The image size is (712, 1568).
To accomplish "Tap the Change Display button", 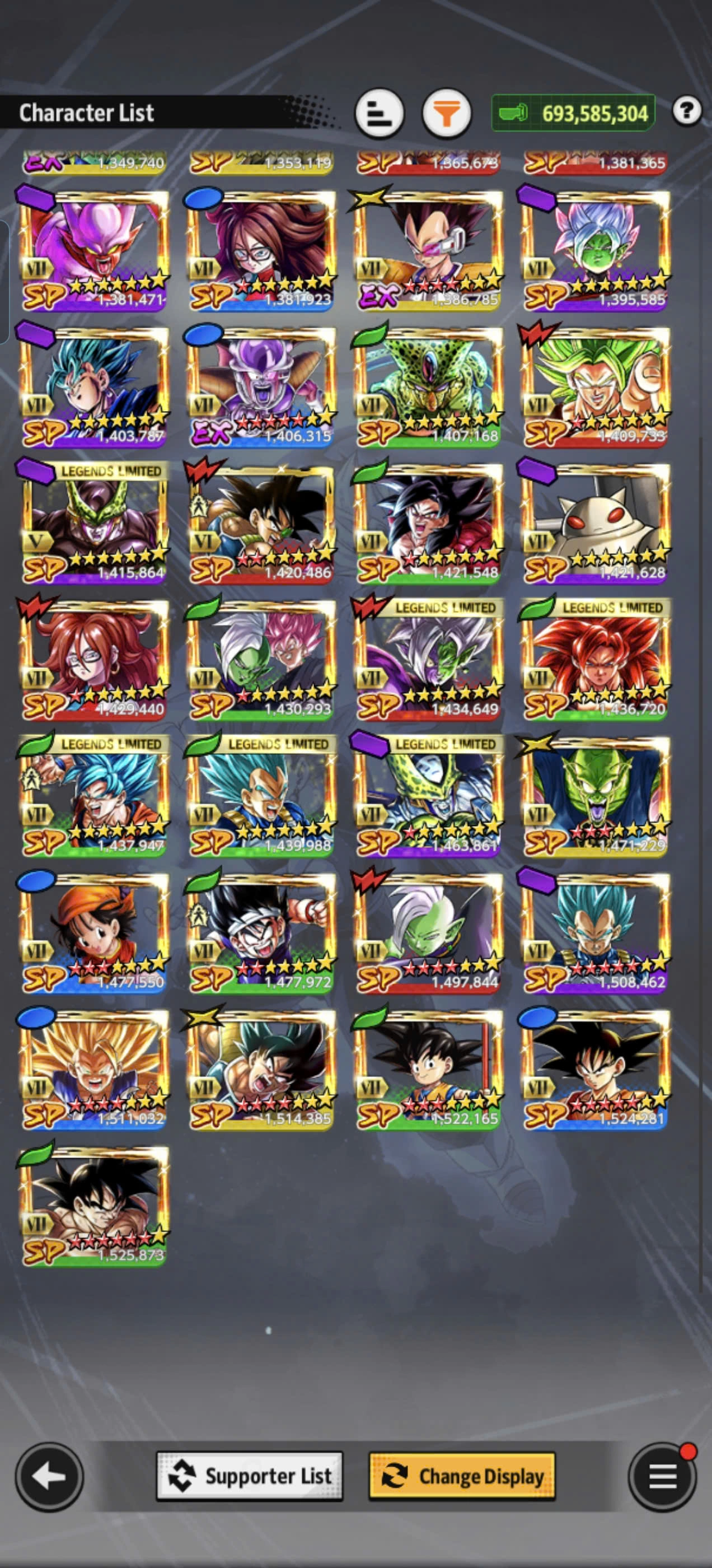I will 462,1476.
